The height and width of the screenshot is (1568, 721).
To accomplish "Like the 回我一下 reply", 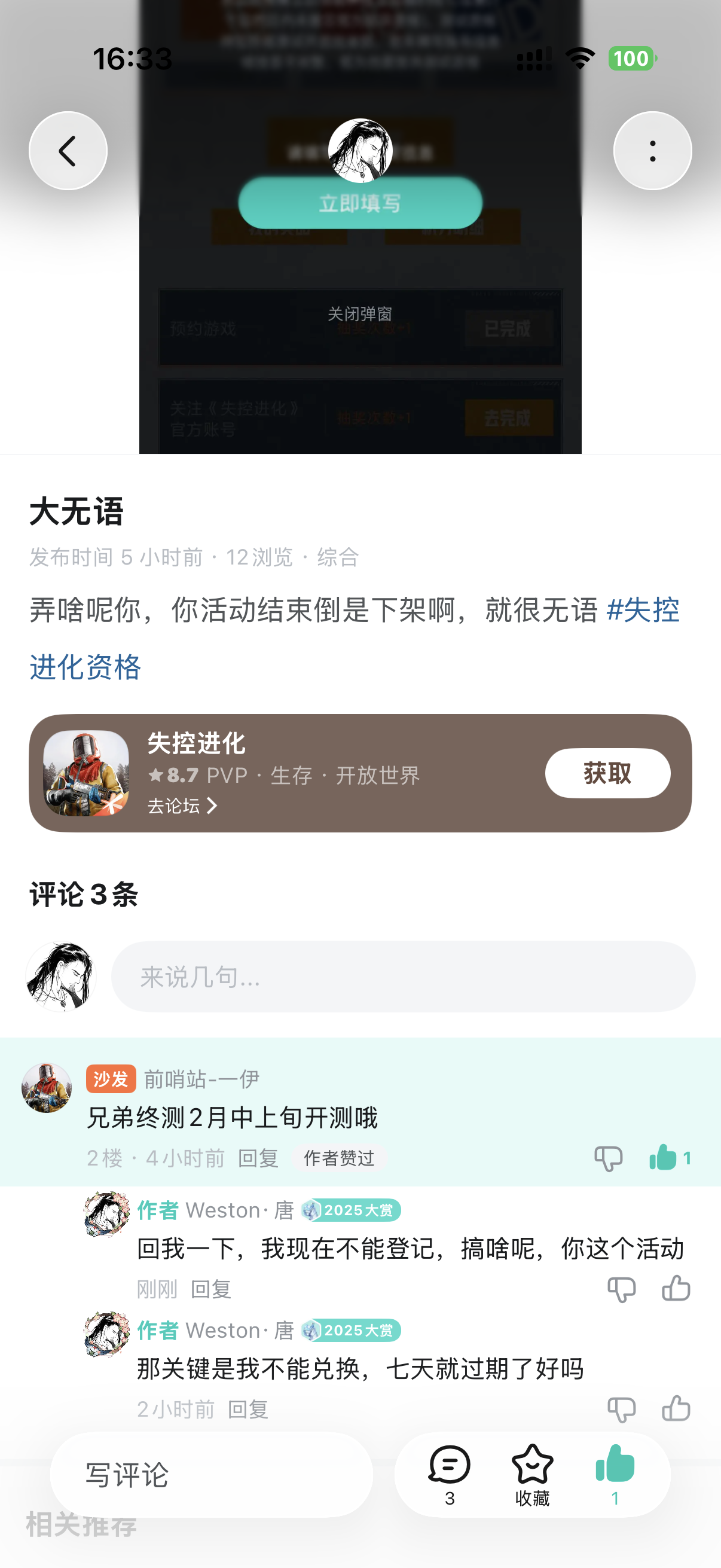I will 676,1288.
